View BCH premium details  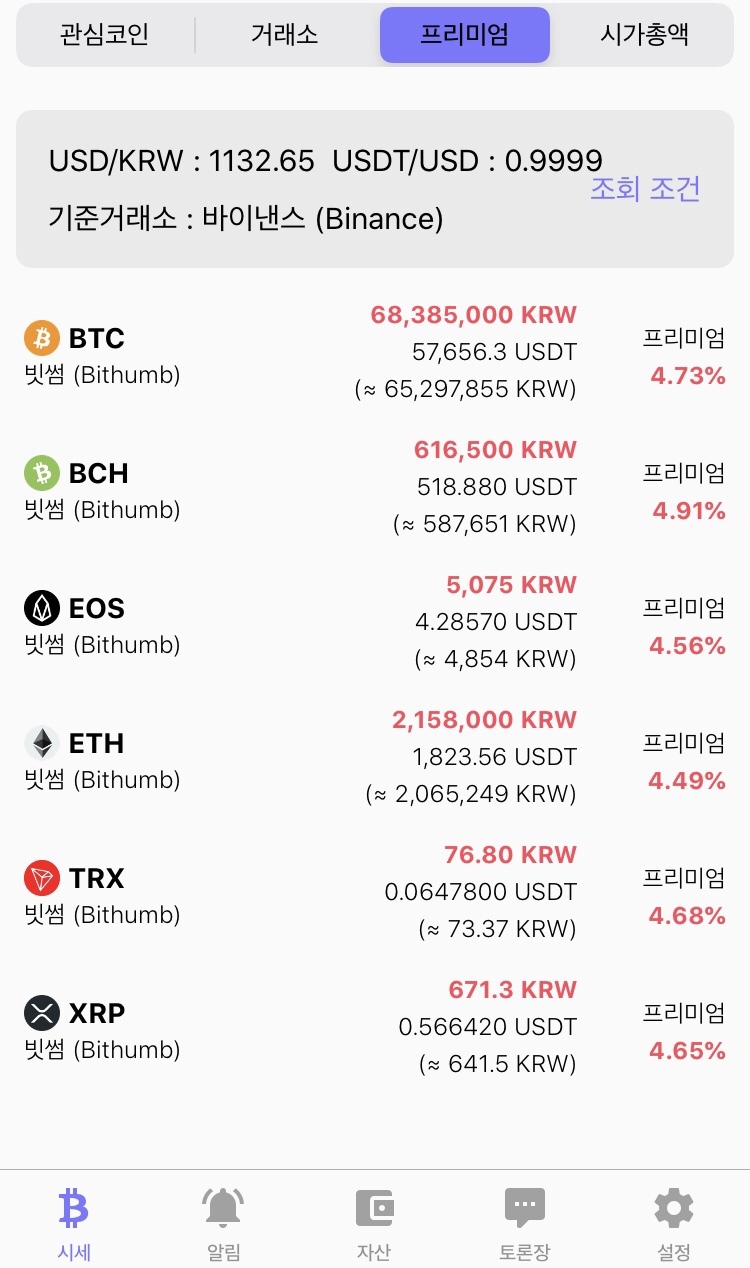(374, 488)
